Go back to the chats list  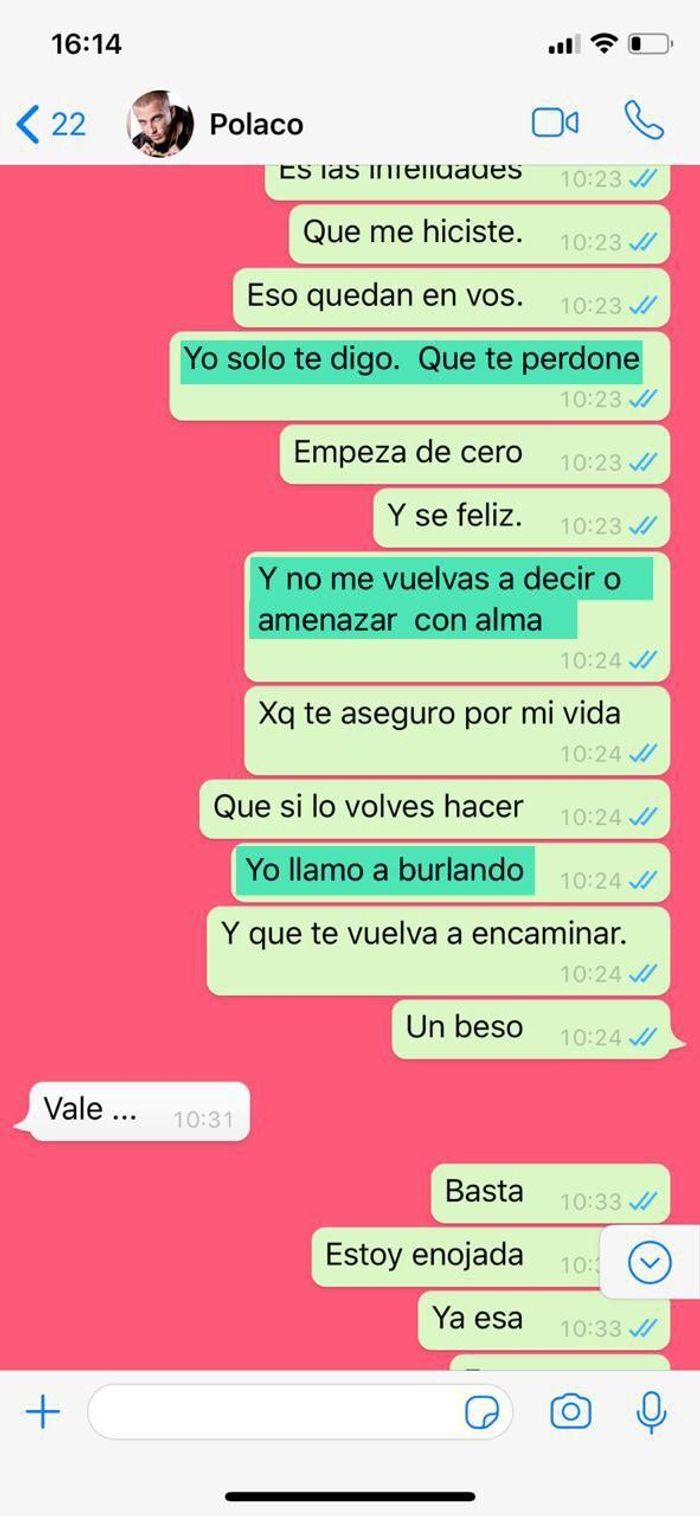[50, 124]
